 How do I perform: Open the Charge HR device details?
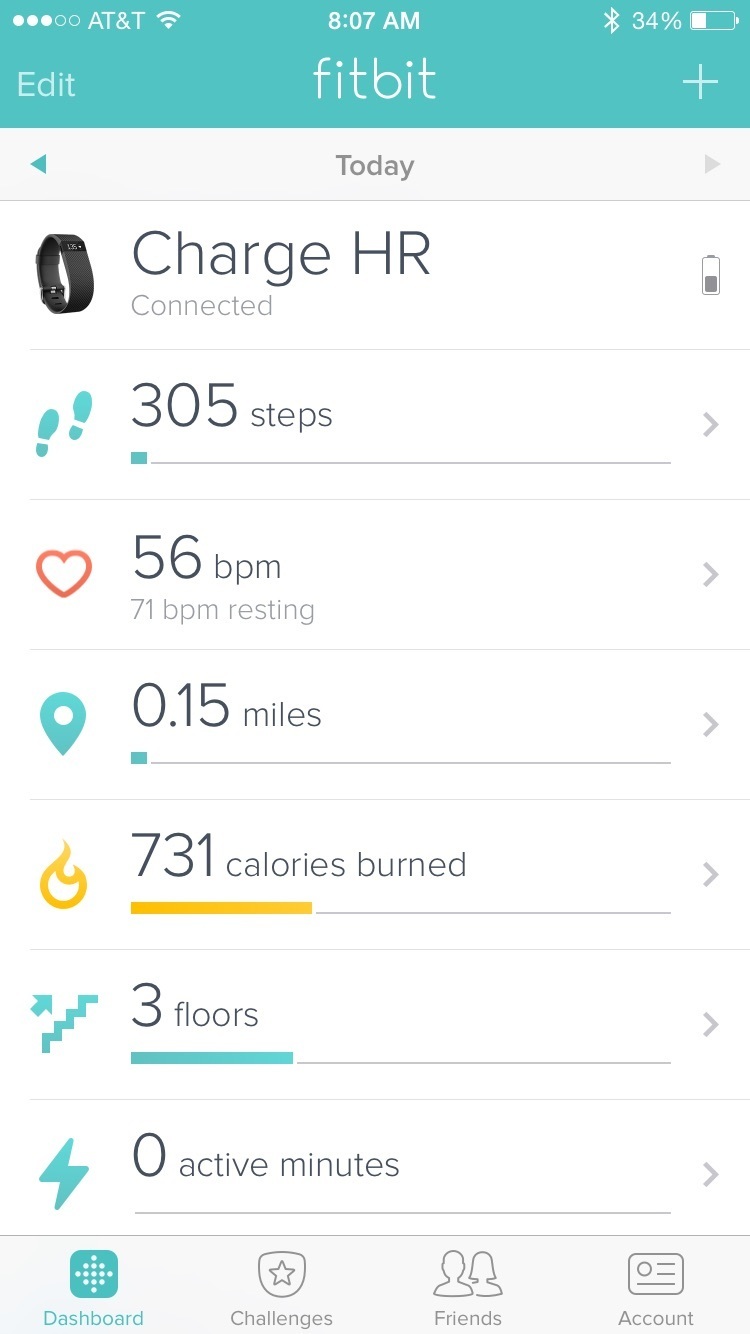pos(375,275)
